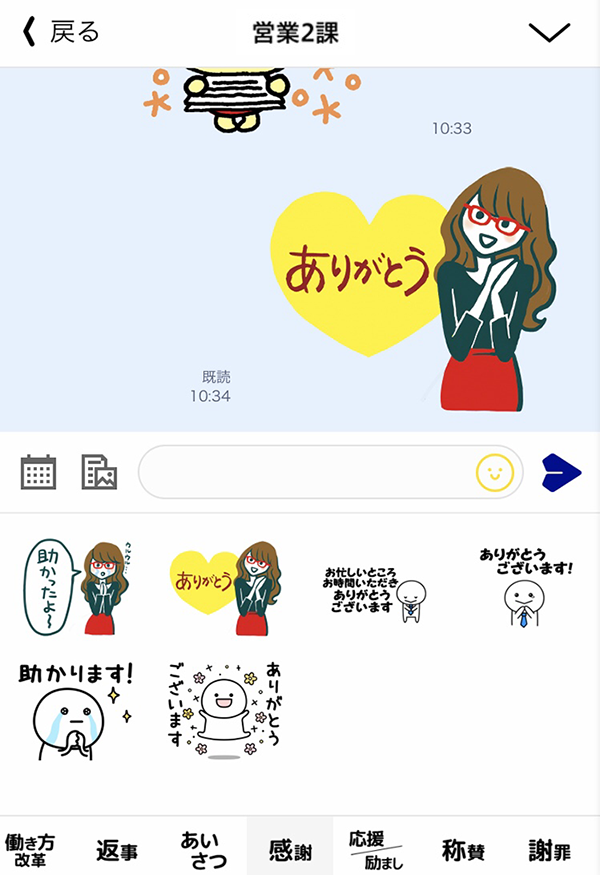Pick the 助かります! crying sticker
The height and width of the screenshot is (875, 600).
[x=75, y=706]
